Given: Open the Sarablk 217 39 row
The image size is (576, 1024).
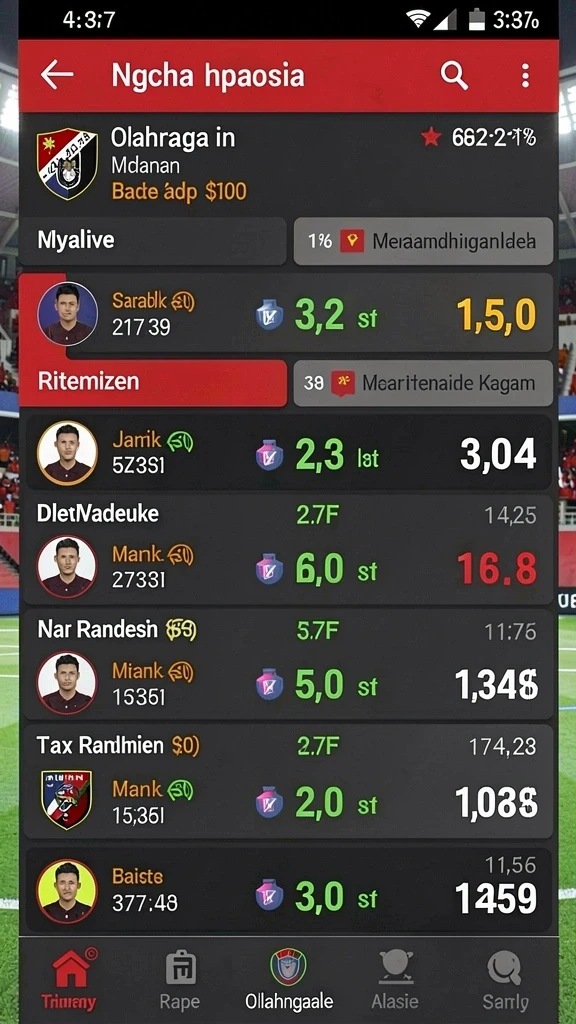Looking at the screenshot, I should [x=287, y=314].
